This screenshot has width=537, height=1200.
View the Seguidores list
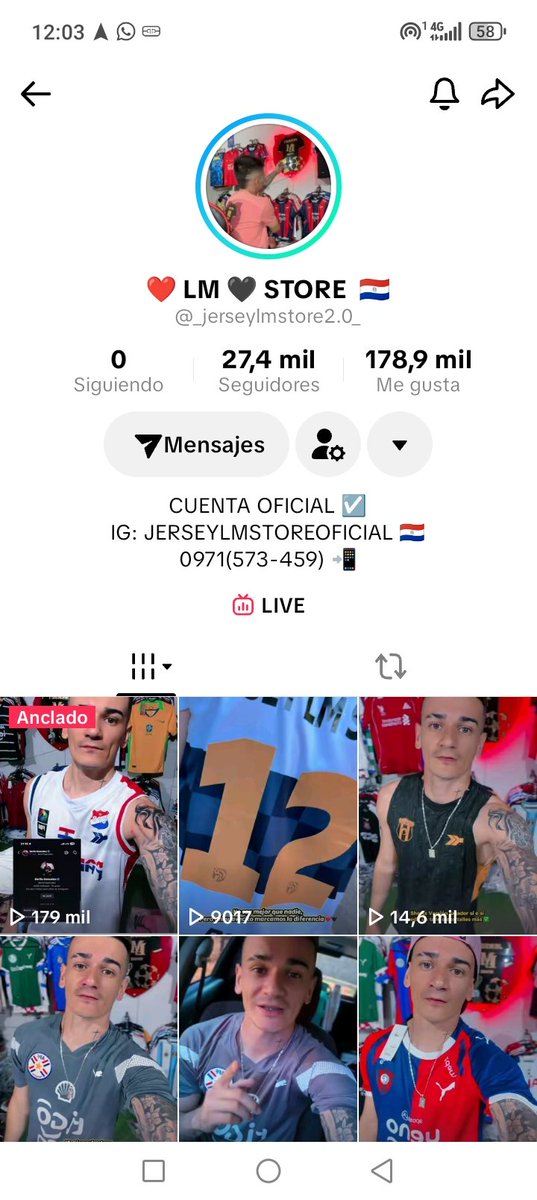[x=269, y=372]
